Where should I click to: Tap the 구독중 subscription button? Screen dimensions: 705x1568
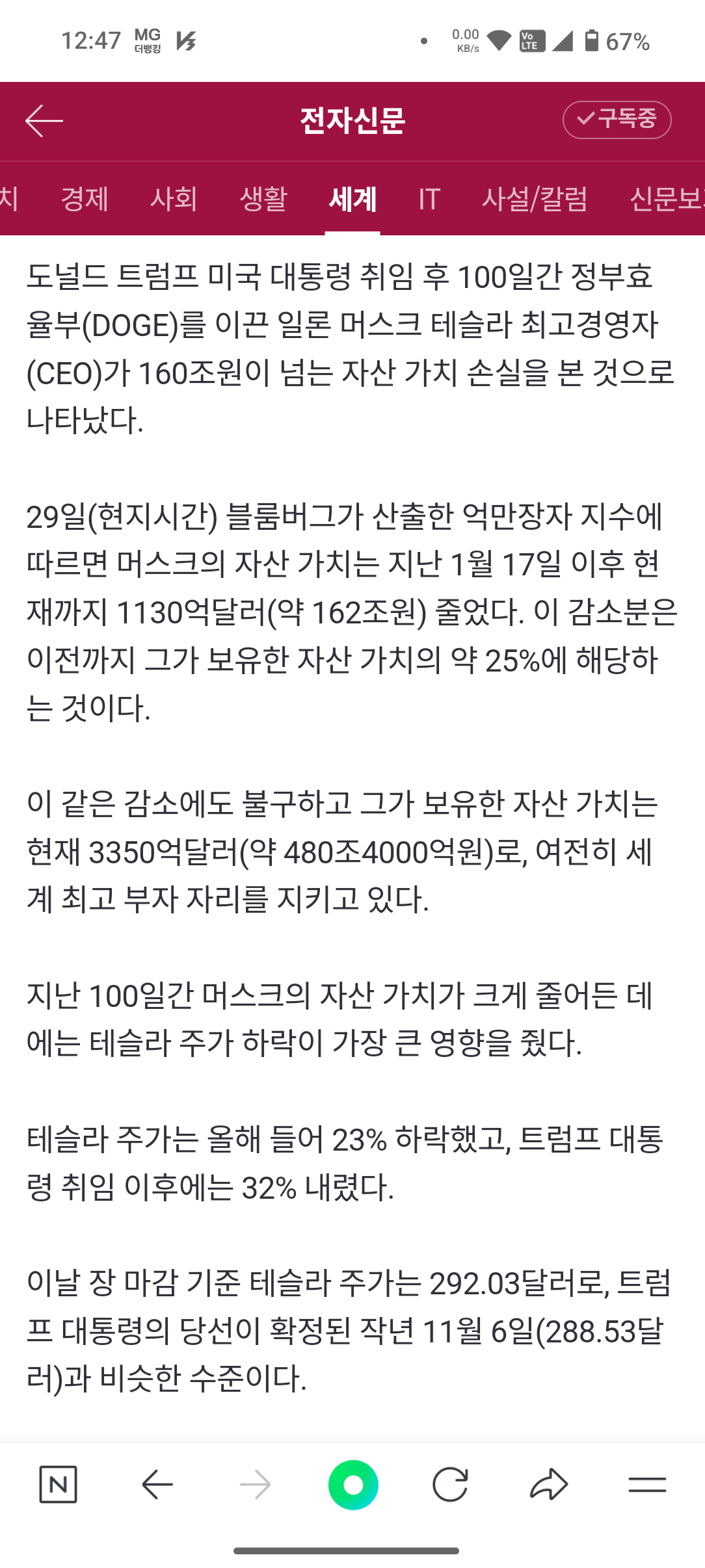[x=617, y=120]
